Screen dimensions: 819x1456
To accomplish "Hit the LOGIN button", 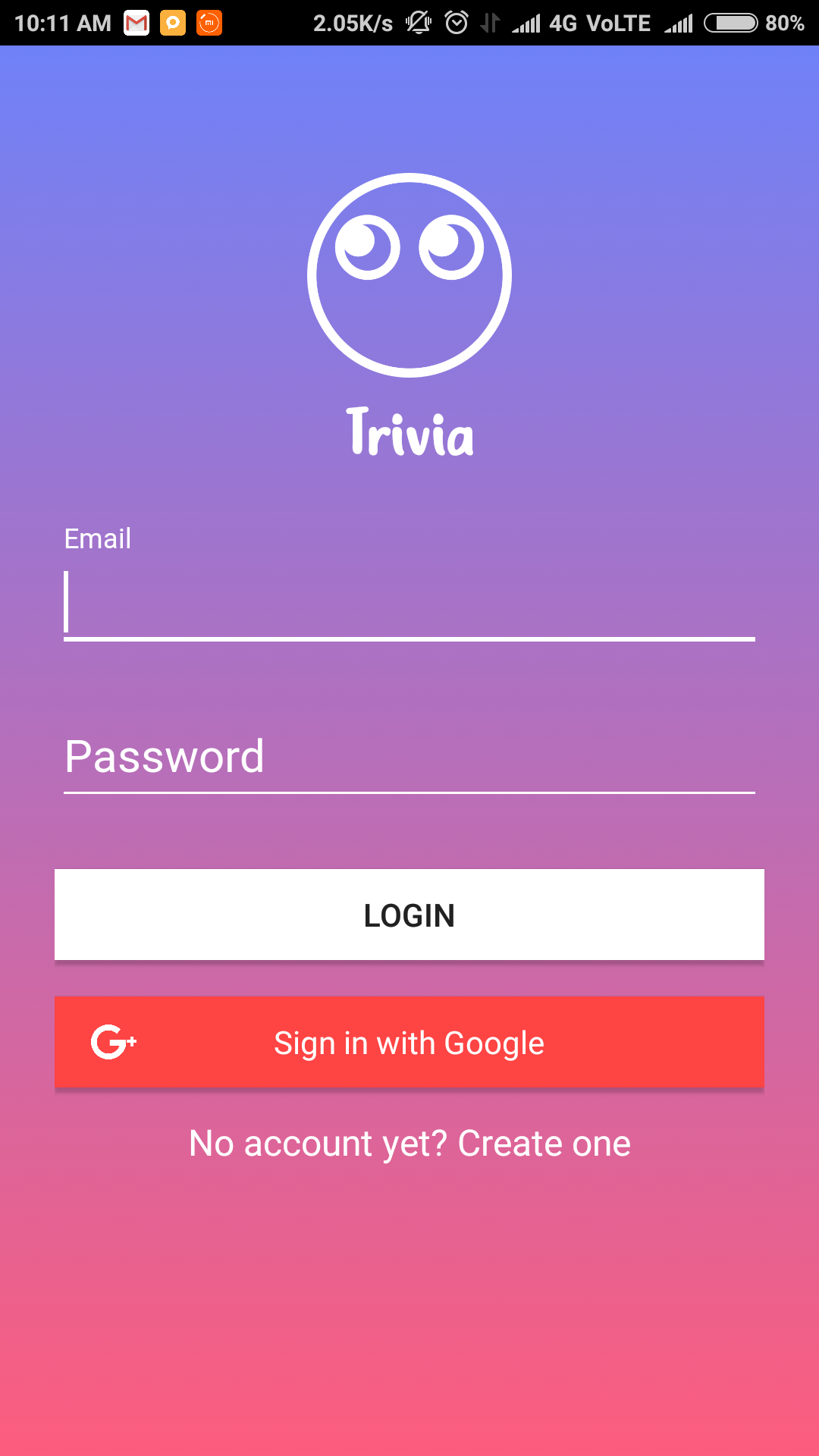I will [409, 915].
